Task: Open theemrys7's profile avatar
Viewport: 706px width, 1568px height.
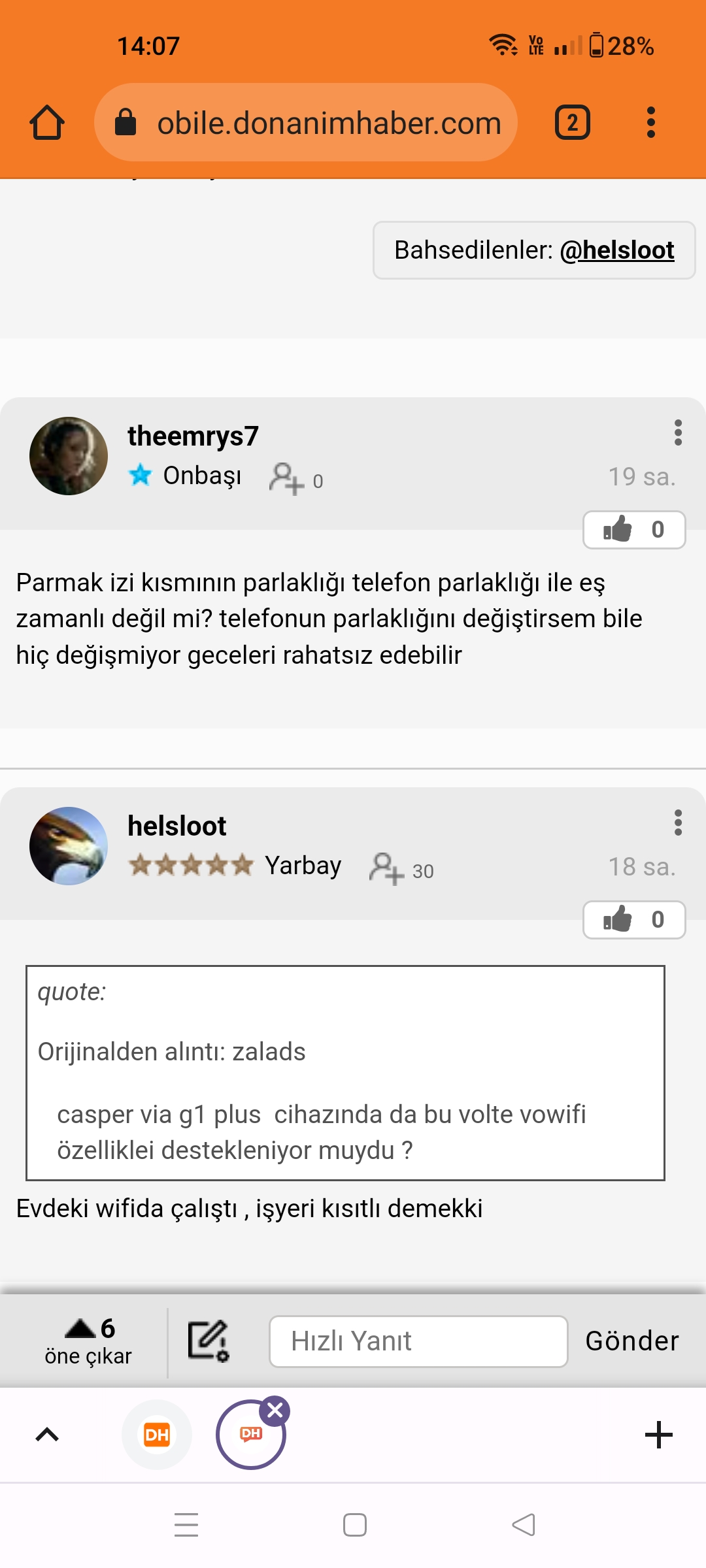Action: [69, 456]
